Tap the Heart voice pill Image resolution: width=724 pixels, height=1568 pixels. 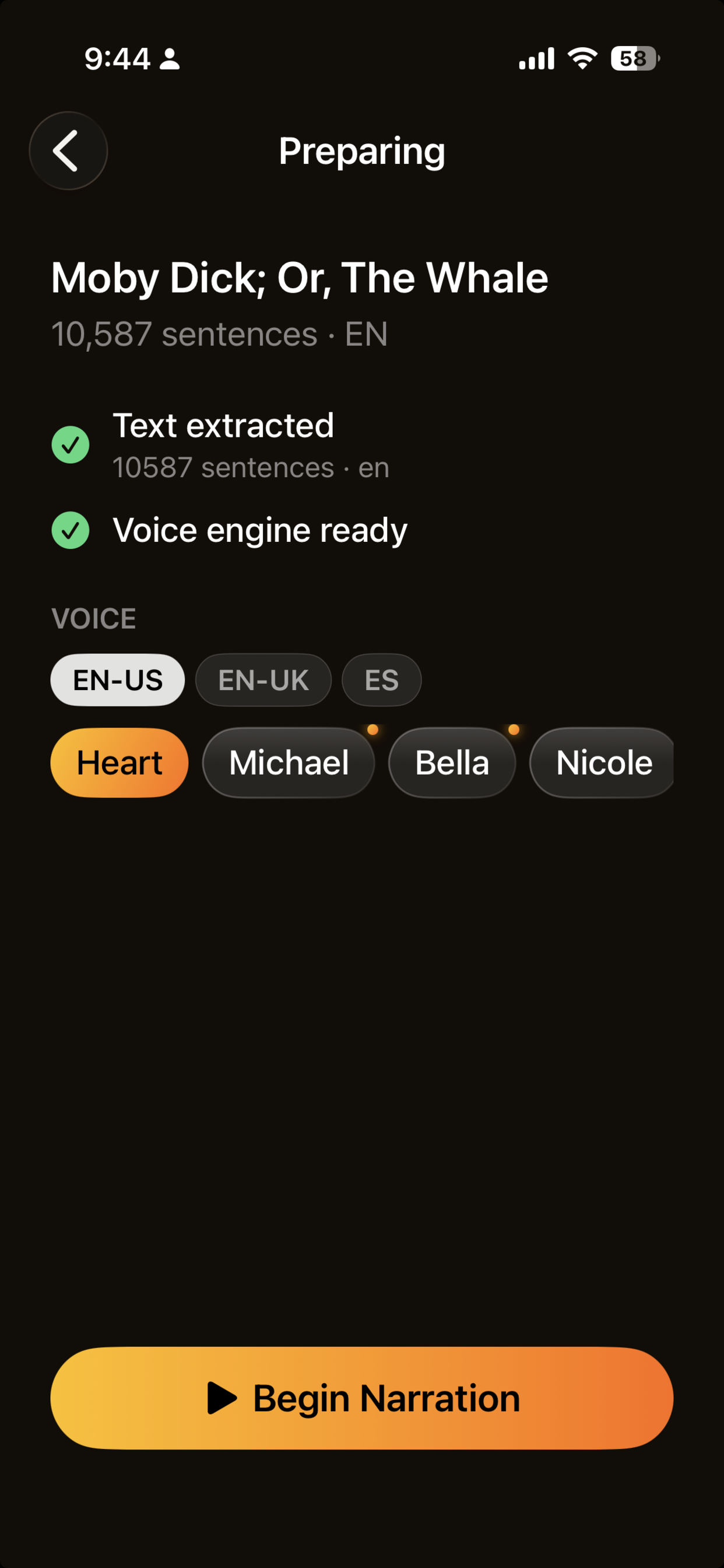[x=120, y=762]
